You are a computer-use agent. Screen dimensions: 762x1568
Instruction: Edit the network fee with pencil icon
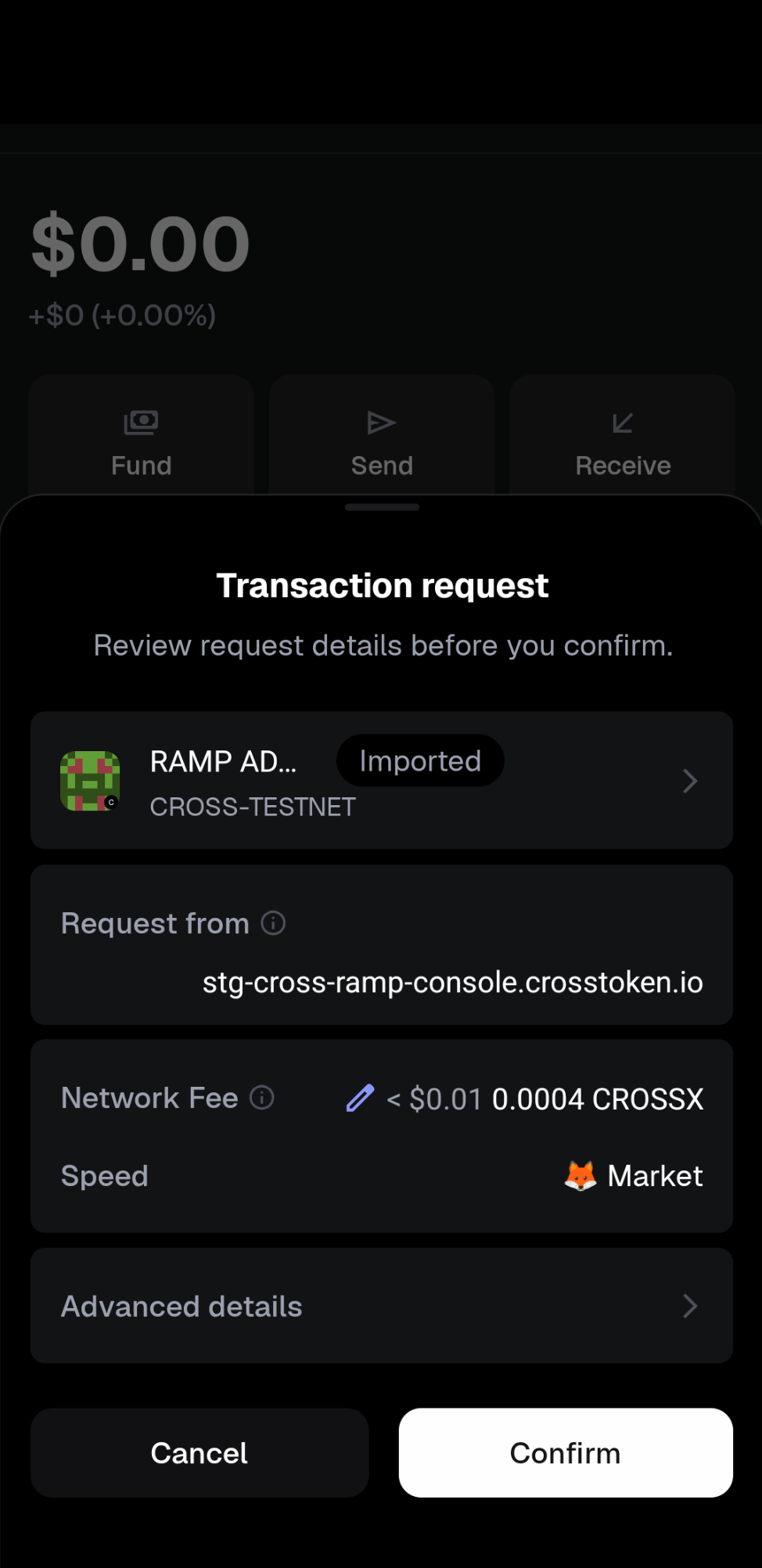(360, 1099)
